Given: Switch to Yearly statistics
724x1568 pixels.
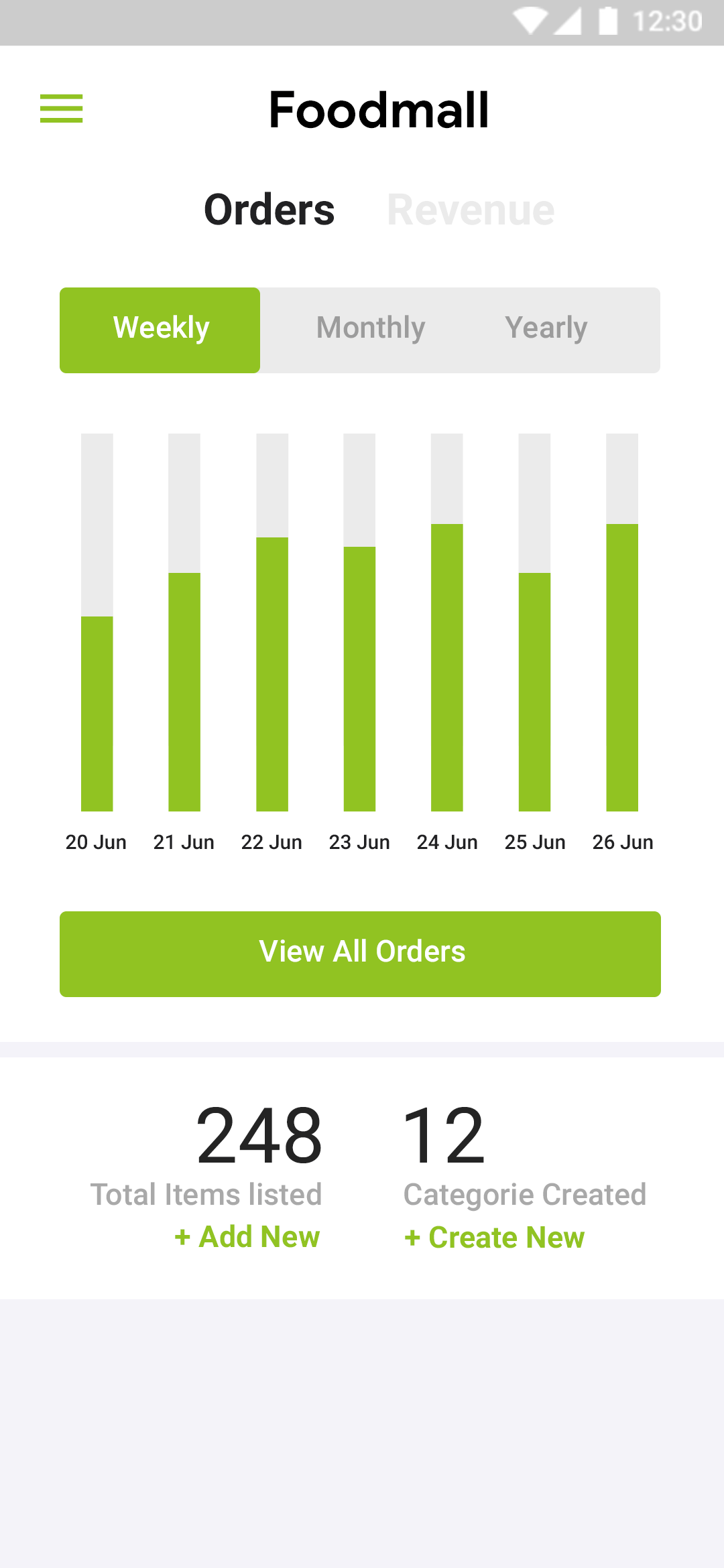Looking at the screenshot, I should (x=547, y=329).
